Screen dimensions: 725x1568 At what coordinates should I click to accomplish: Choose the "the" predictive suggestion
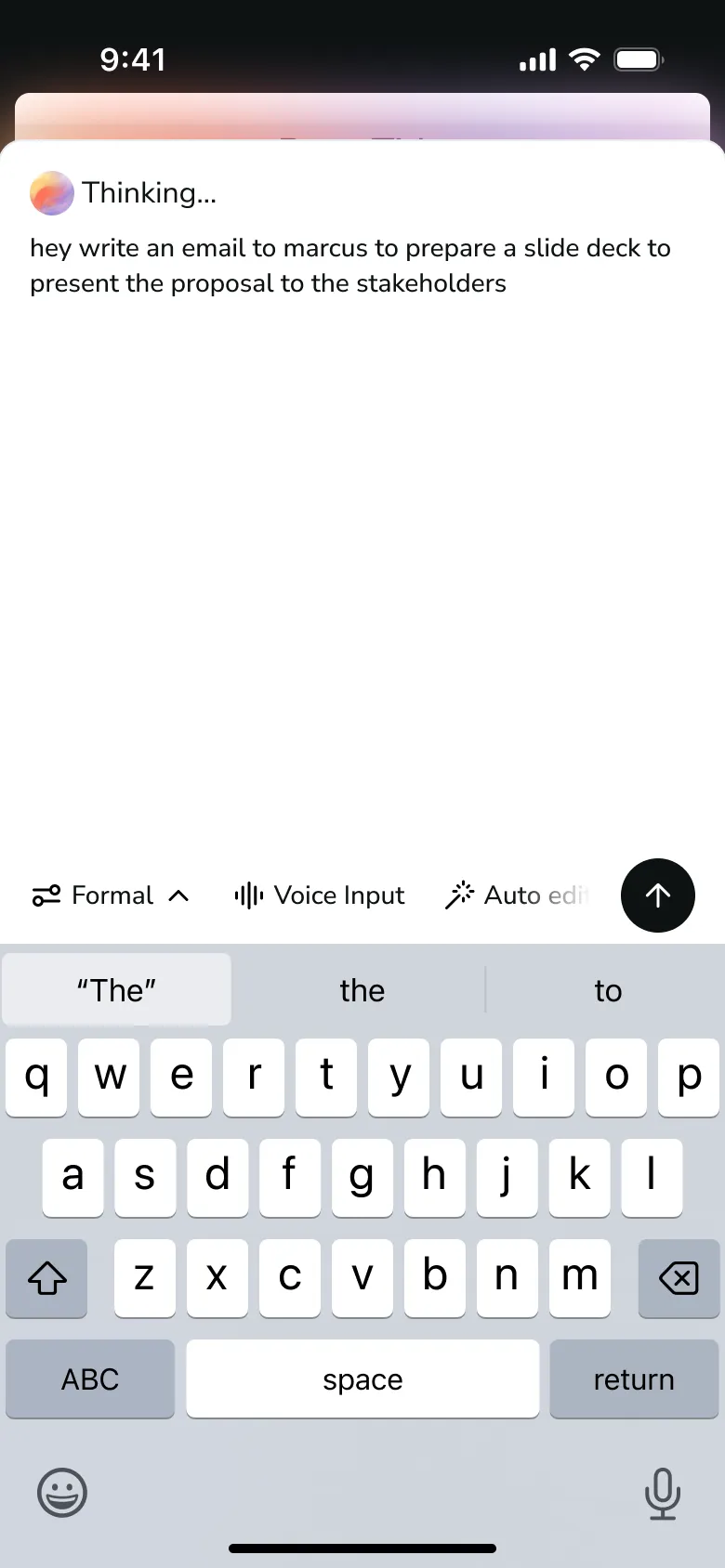point(362,990)
